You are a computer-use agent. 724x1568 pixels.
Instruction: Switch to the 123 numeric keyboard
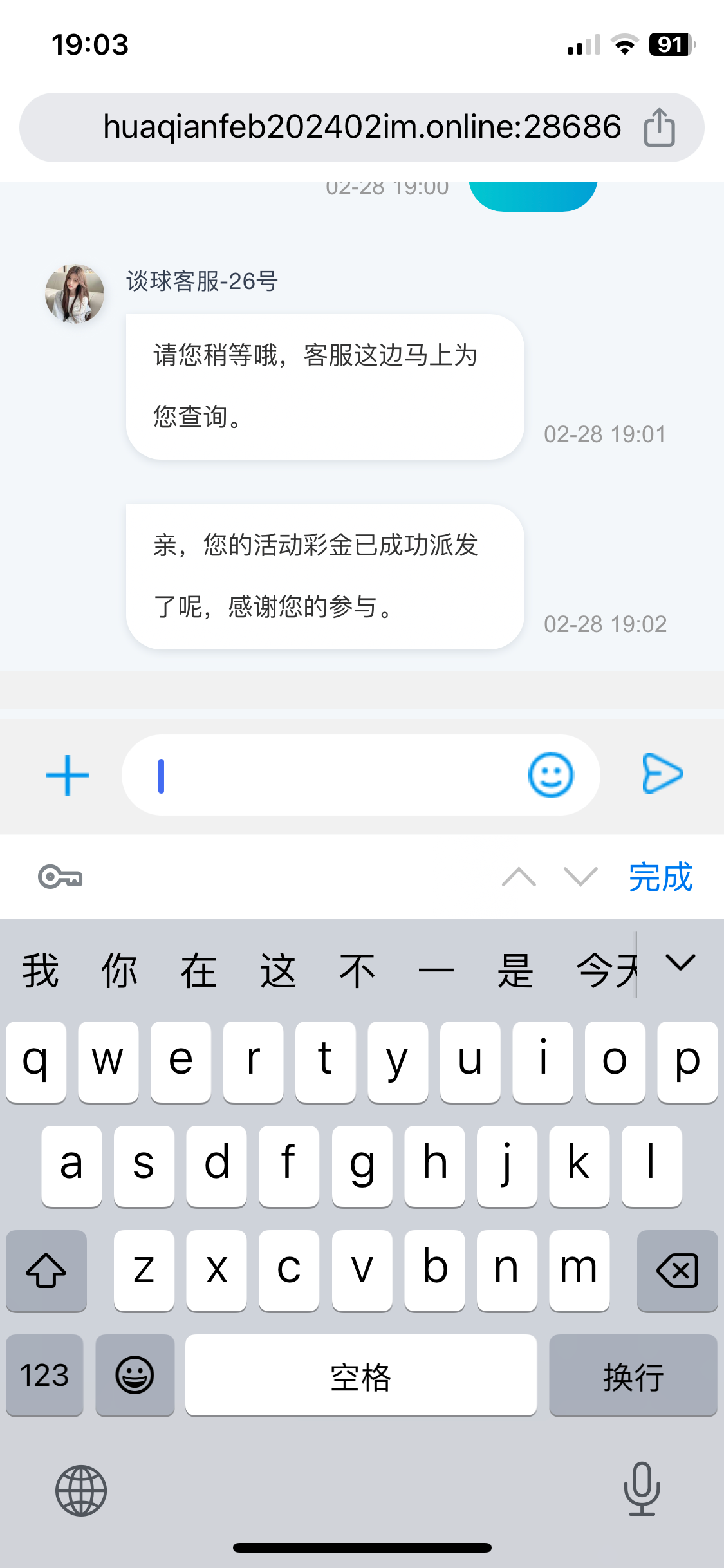pyautogui.click(x=44, y=1376)
